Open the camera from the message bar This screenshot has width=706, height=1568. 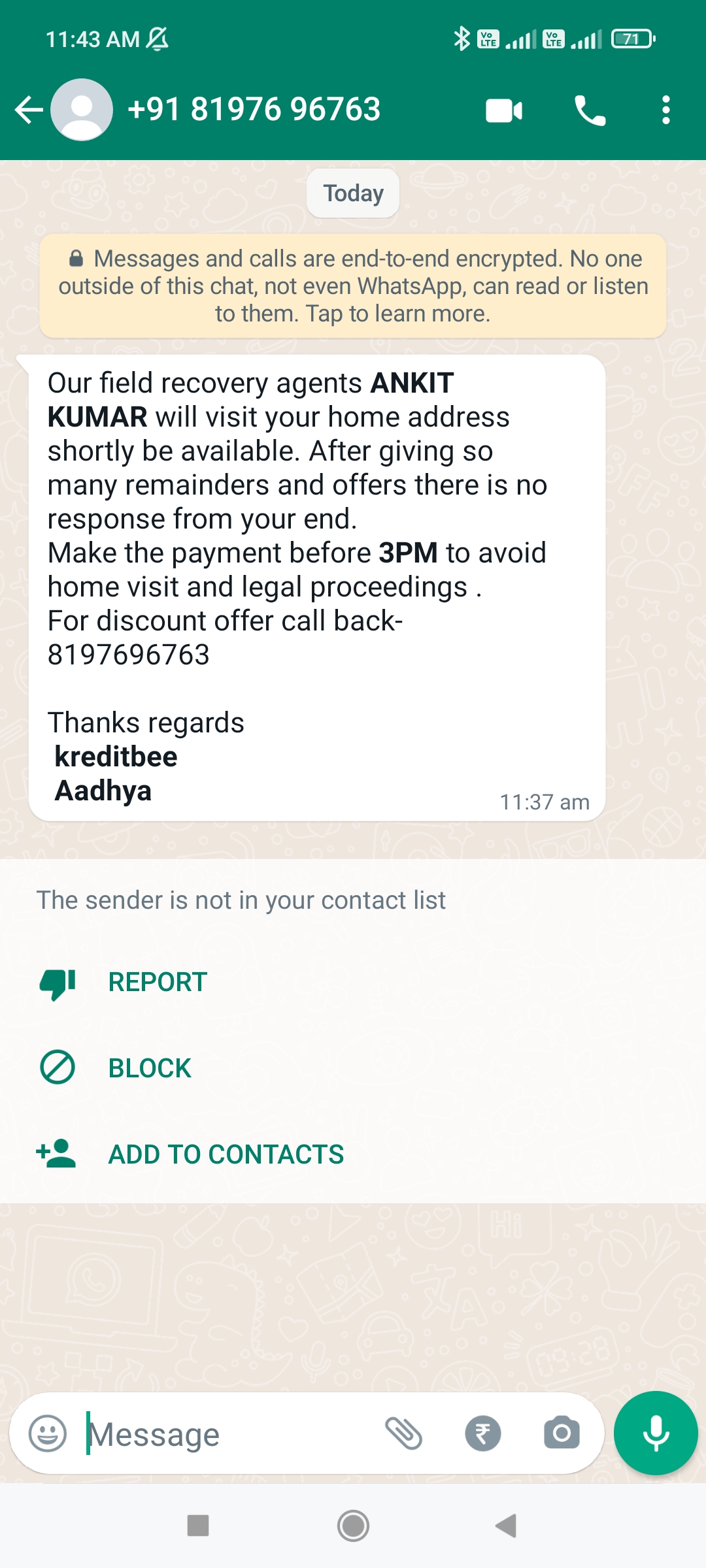(562, 1433)
